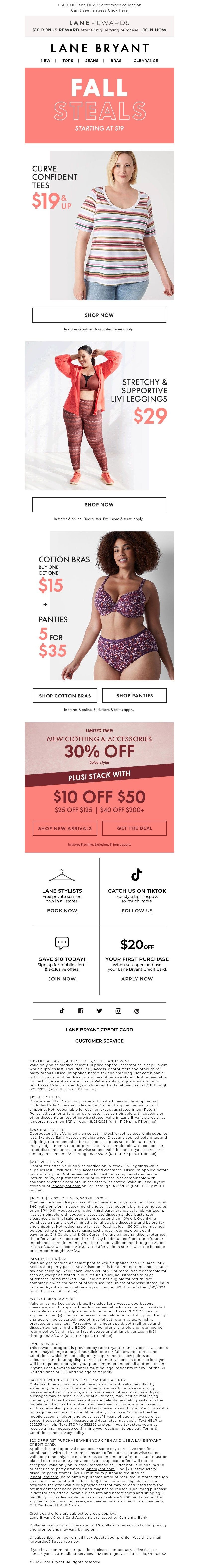
Task: Tap SHOP NOW under LIVI Leggings
Action: pyautogui.click(x=99, y=505)
